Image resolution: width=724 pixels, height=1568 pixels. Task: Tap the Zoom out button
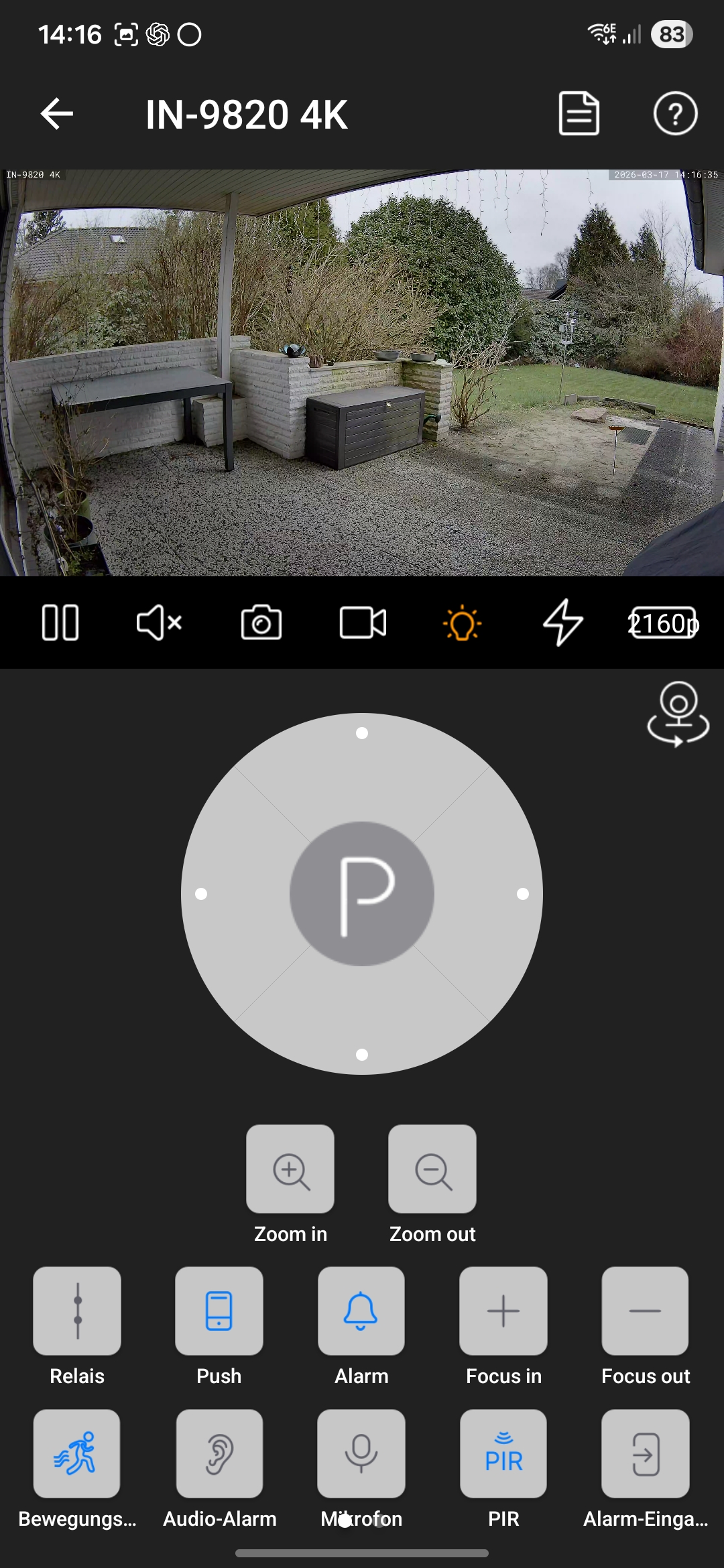coord(432,1169)
